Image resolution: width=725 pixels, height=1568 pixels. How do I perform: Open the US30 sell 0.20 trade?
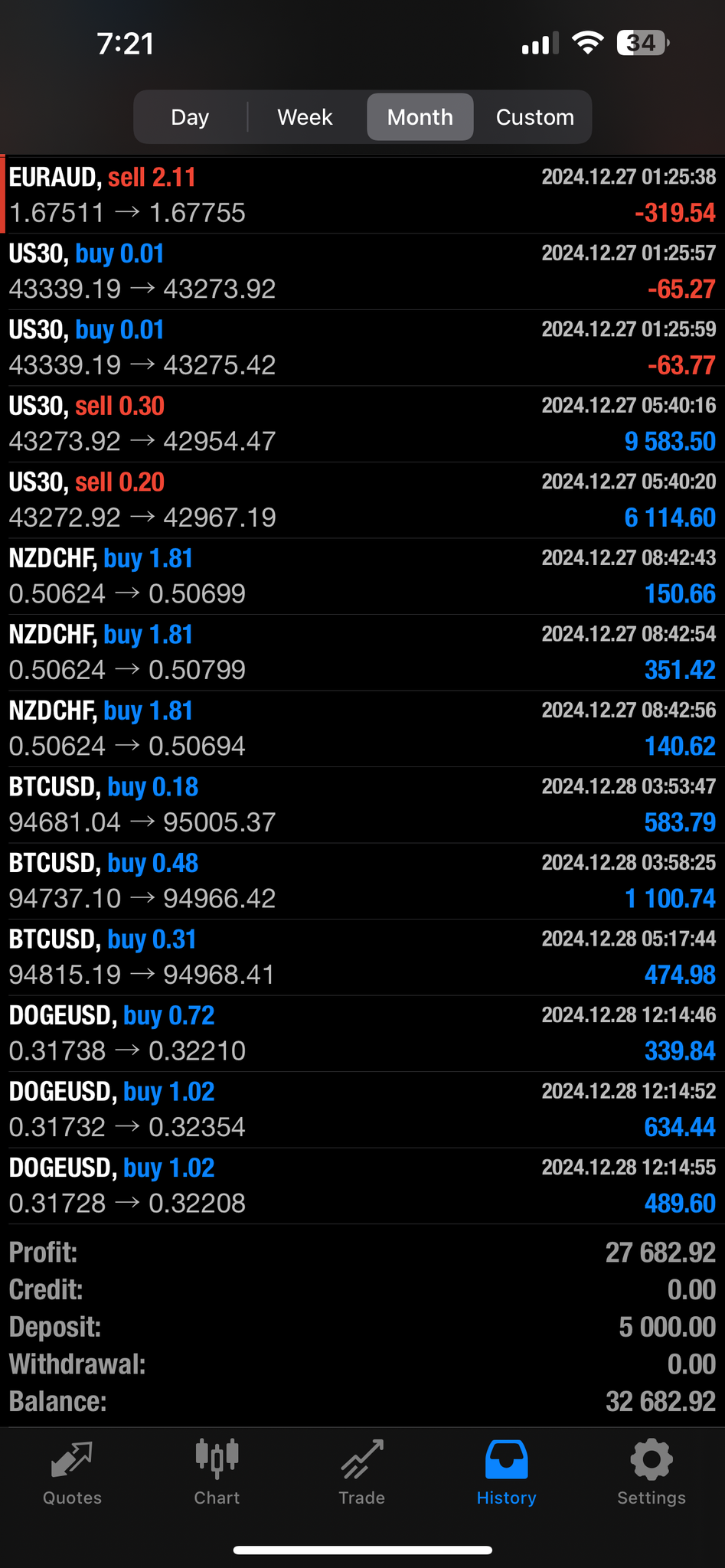(362, 500)
